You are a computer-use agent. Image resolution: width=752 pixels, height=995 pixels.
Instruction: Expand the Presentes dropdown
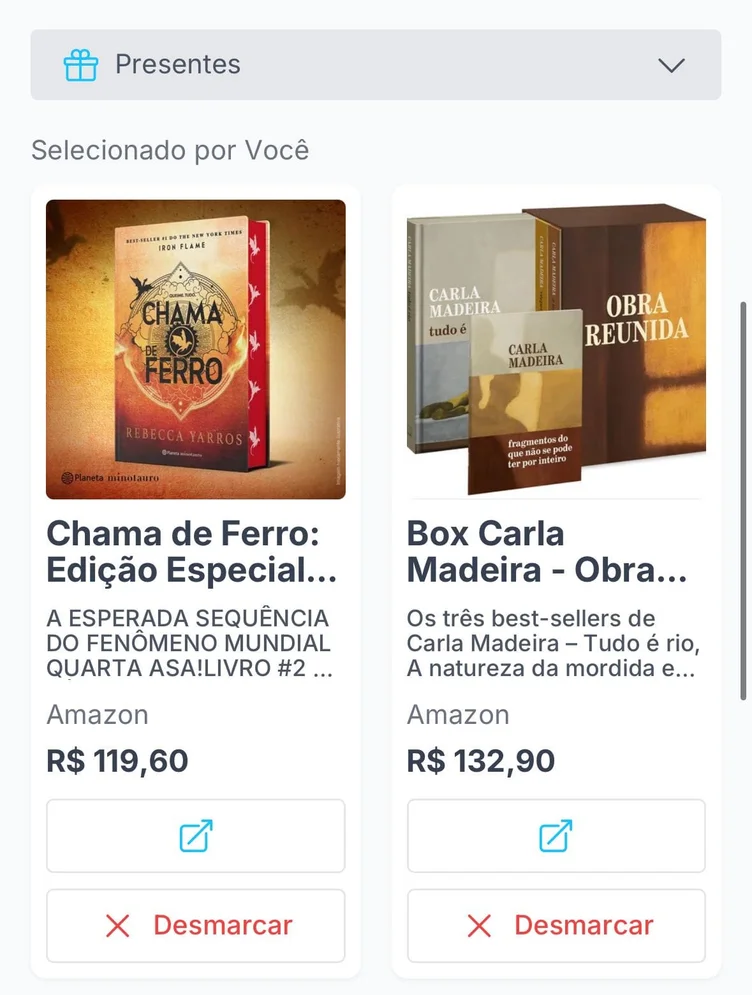(375, 65)
